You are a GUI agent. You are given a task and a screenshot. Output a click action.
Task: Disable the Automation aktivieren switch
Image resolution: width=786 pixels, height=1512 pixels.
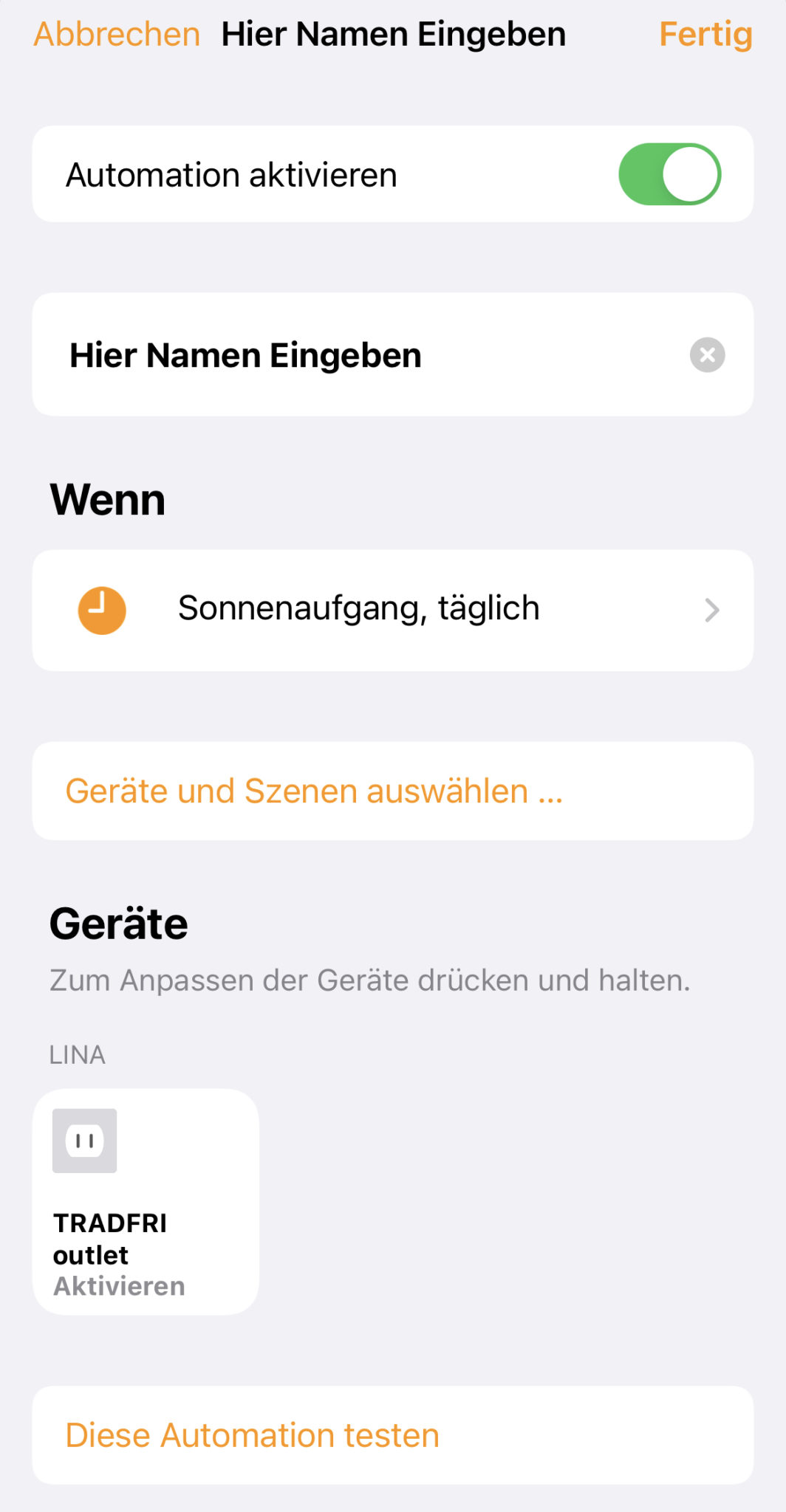tap(669, 174)
